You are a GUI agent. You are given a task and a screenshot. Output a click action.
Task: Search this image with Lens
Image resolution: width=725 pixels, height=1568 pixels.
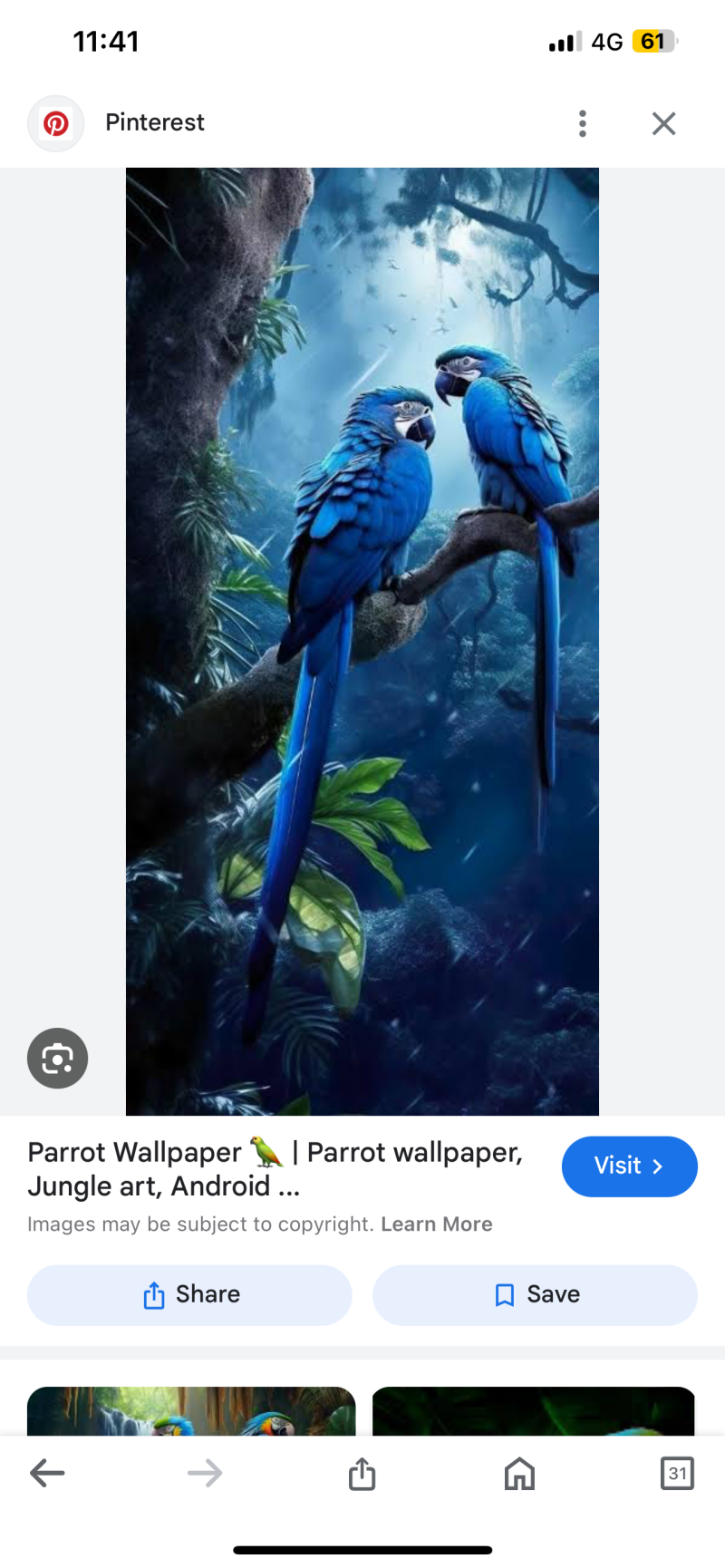[x=58, y=1058]
